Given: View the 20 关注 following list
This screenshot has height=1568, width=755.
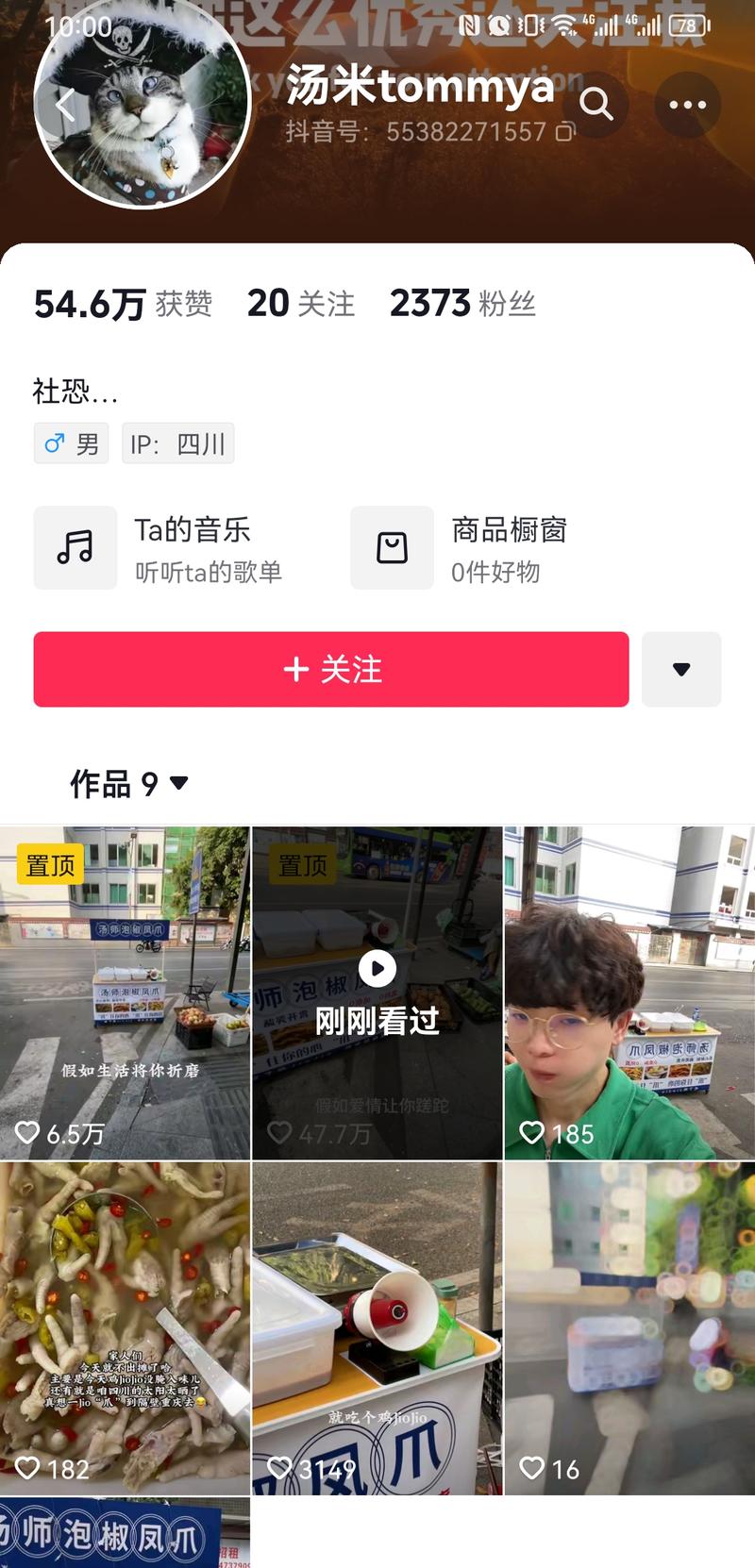Looking at the screenshot, I should [300, 304].
